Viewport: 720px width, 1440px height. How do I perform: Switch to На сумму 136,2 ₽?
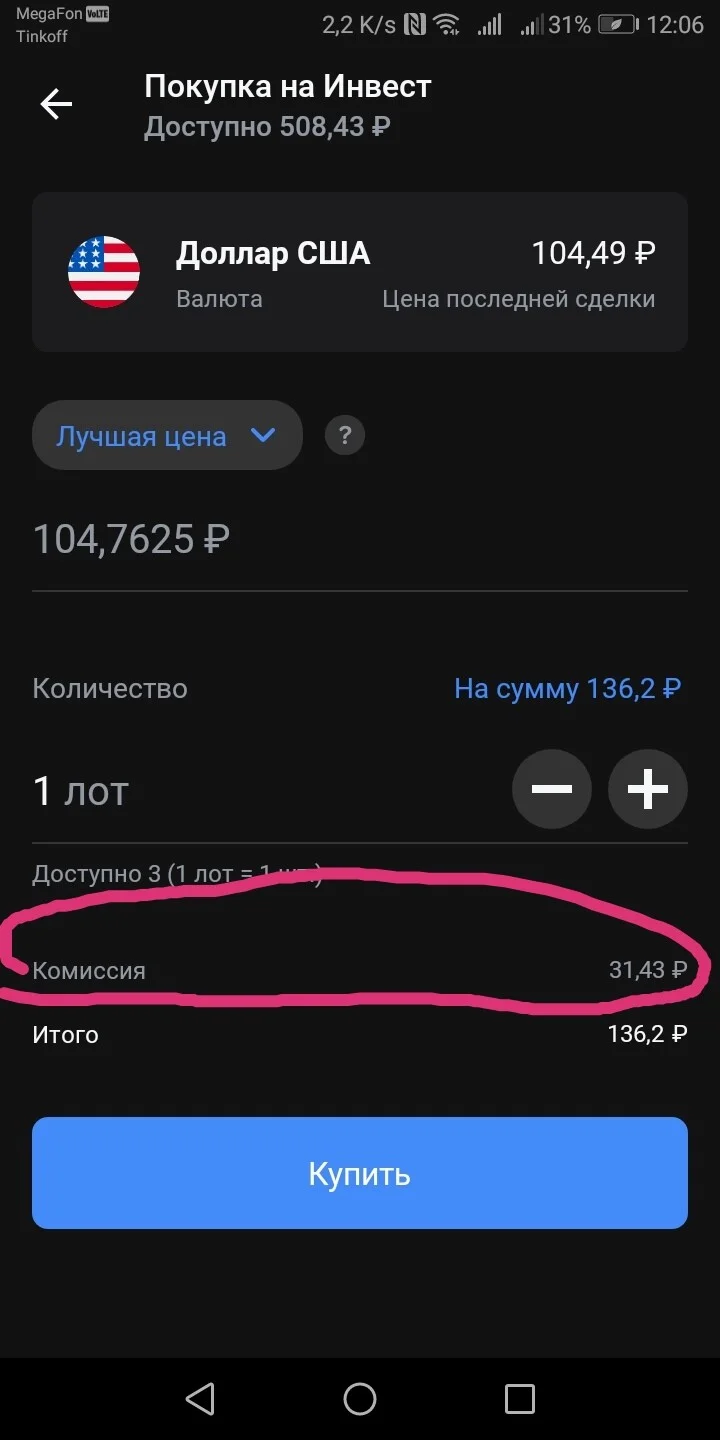click(x=568, y=688)
